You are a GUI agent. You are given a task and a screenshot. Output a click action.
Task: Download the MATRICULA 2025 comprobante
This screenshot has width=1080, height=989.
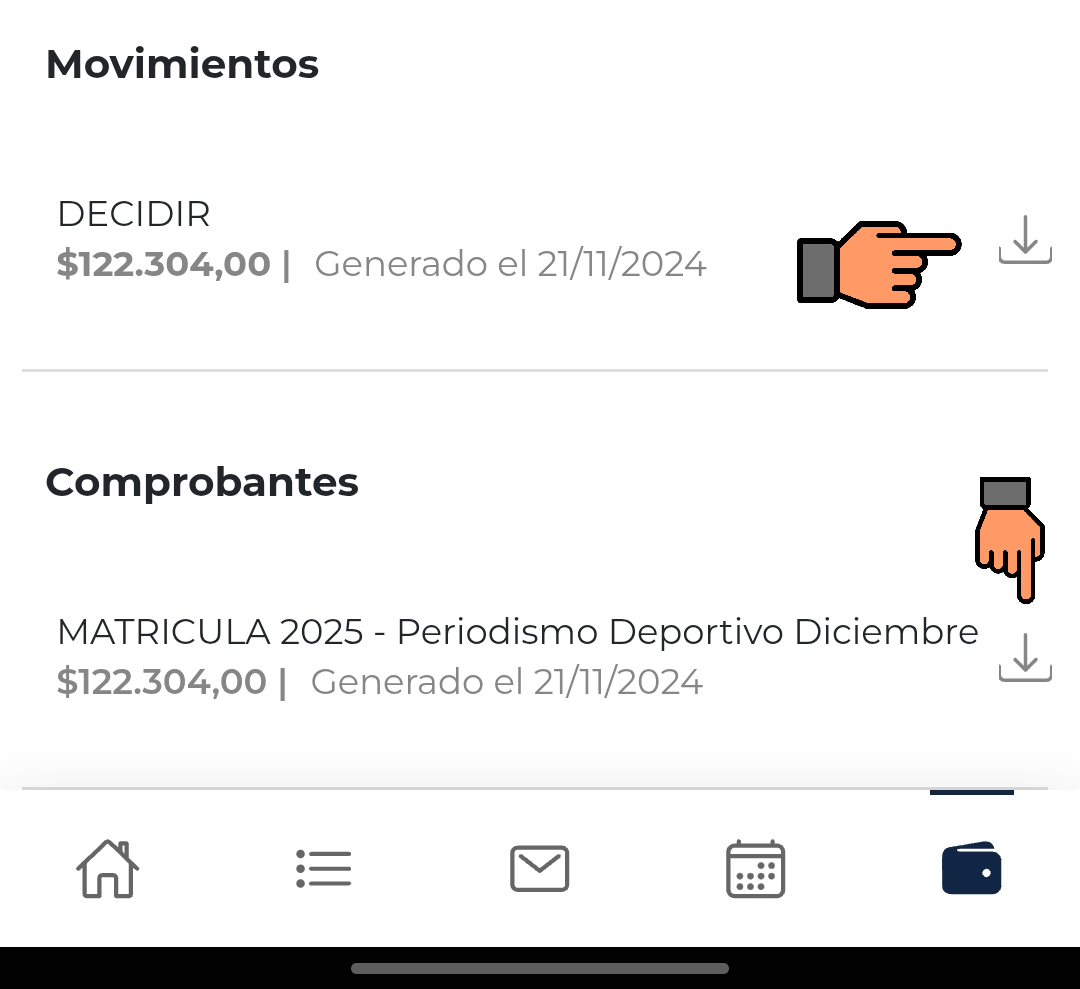tap(1025, 658)
